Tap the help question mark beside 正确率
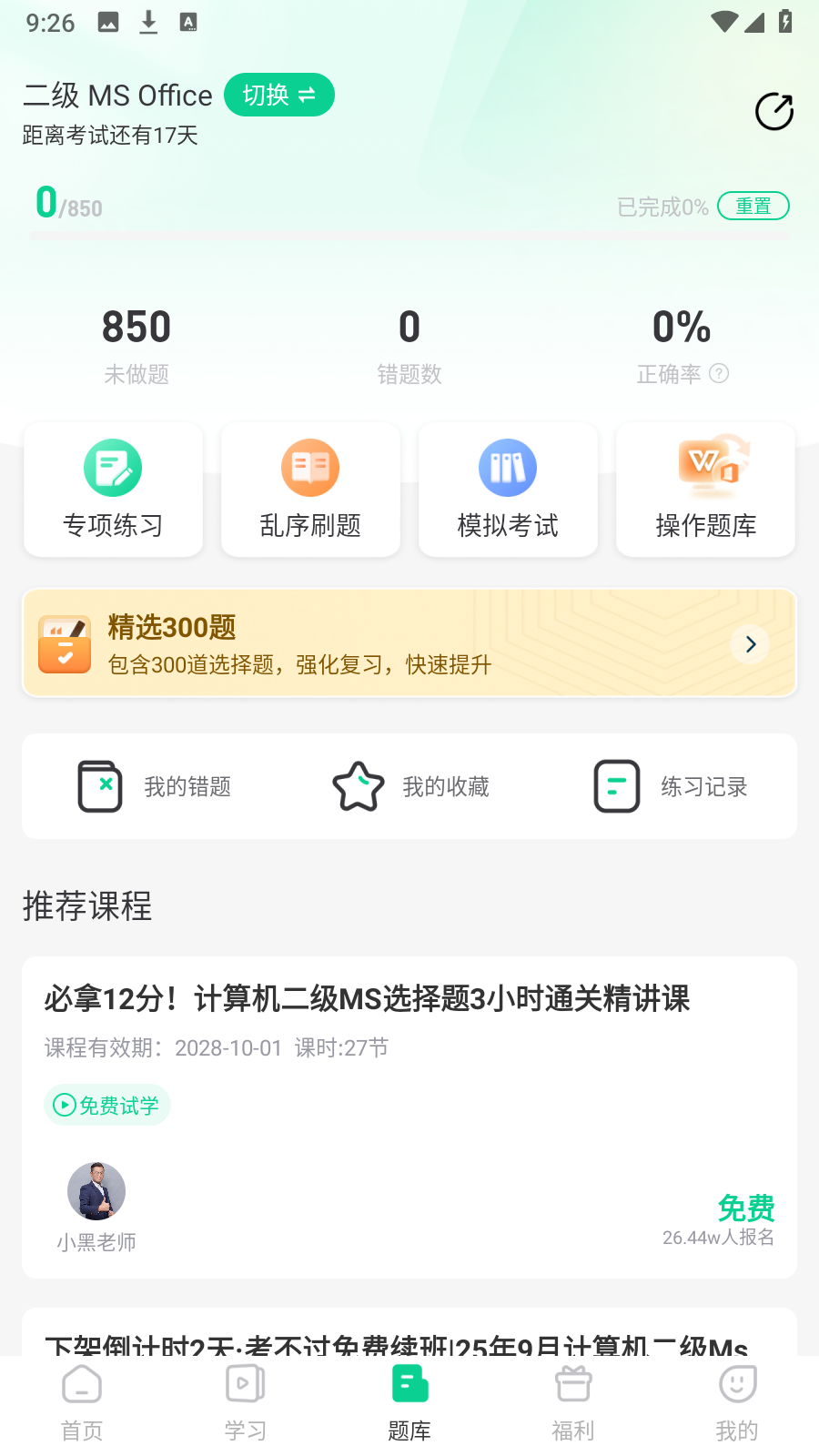 tap(721, 373)
